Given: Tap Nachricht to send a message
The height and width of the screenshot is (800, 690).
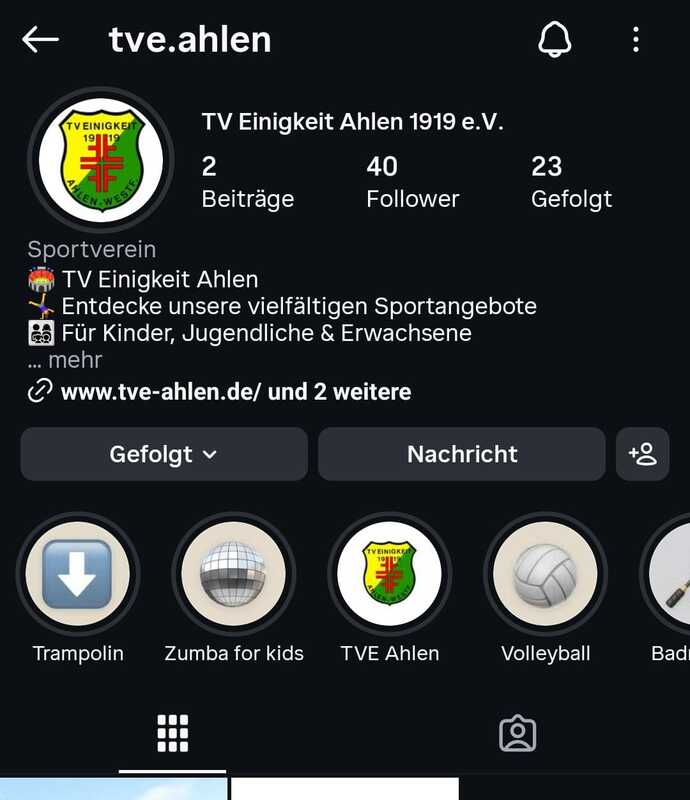Looking at the screenshot, I should (x=462, y=454).
